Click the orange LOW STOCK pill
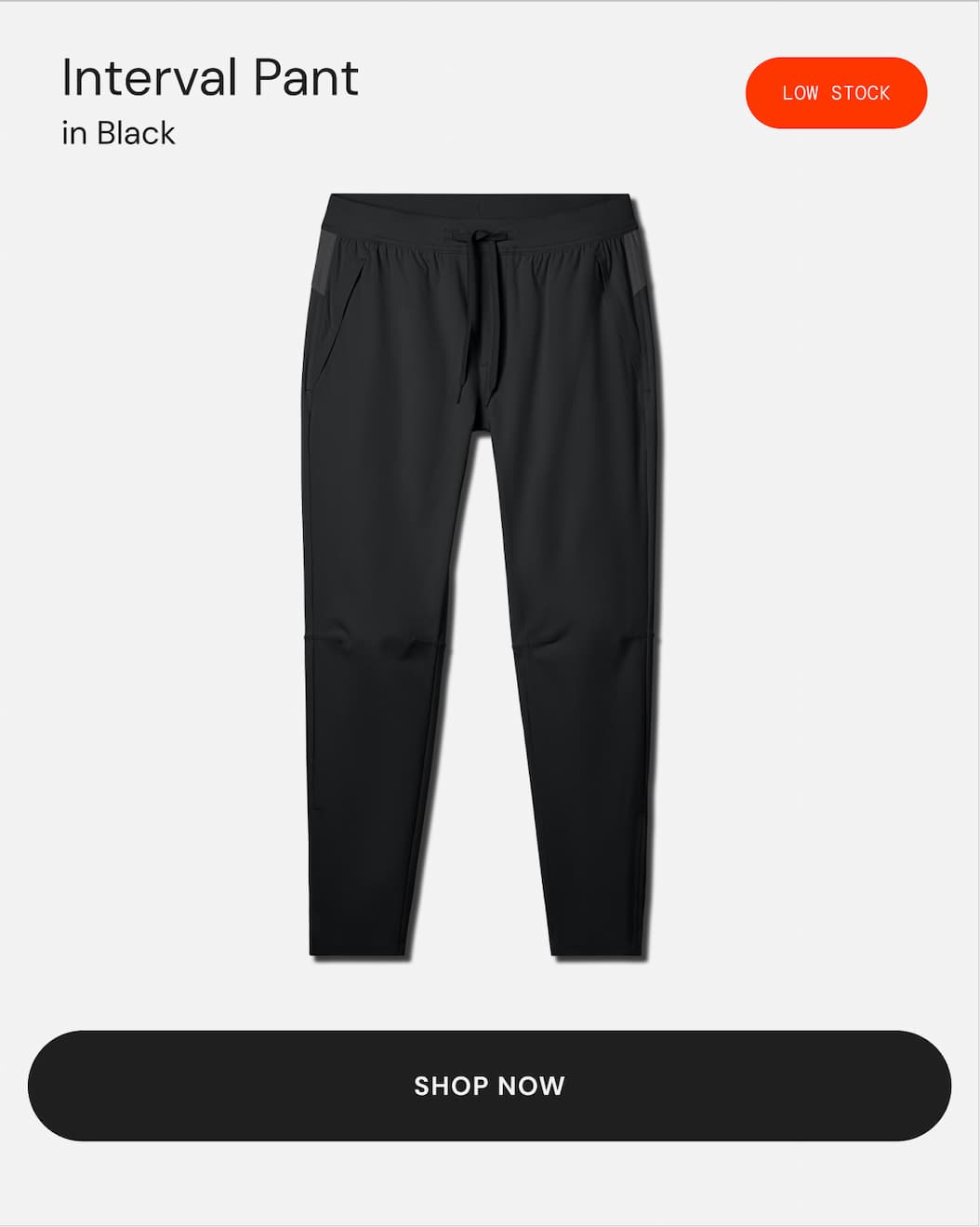The width and height of the screenshot is (980, 1227). click(836, 92)
